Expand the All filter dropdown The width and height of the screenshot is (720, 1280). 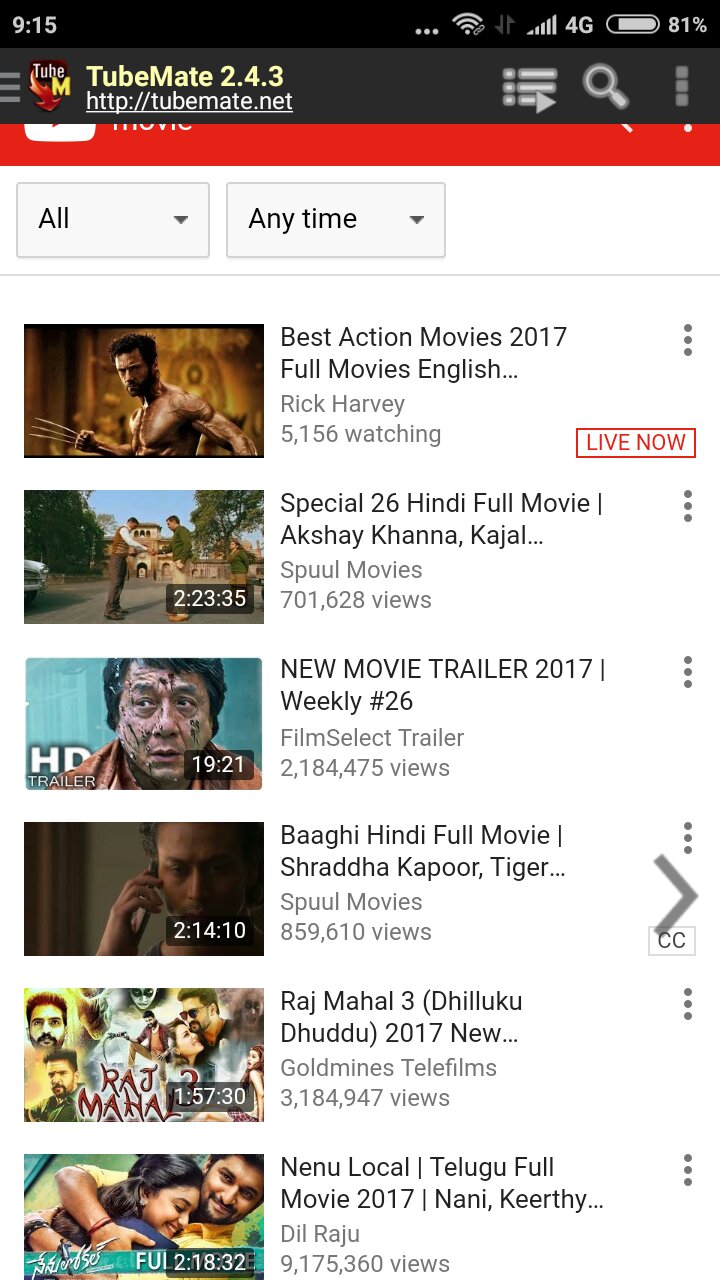113,219
